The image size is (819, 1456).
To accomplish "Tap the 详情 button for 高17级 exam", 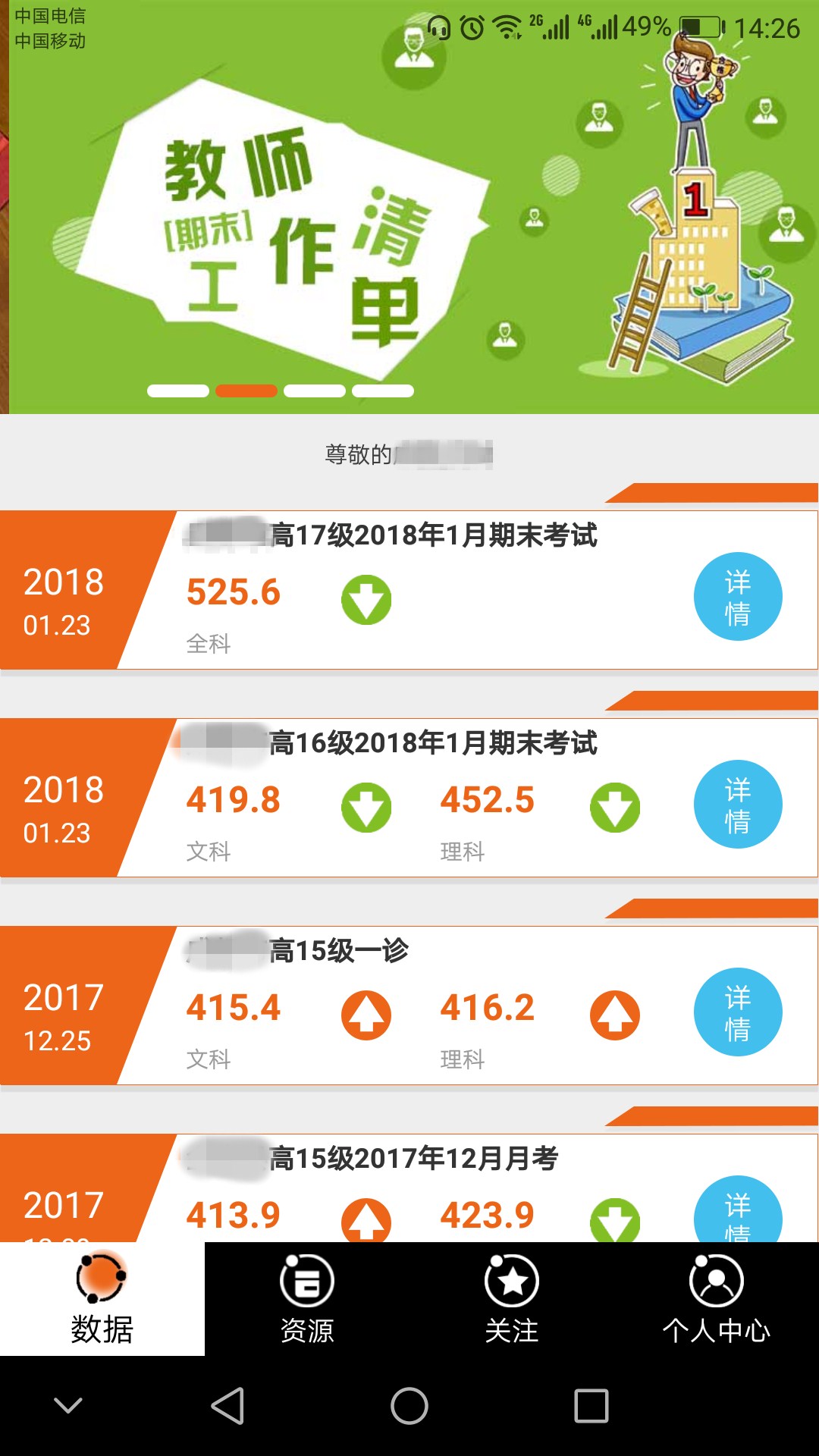I will [x=738, y=597].
